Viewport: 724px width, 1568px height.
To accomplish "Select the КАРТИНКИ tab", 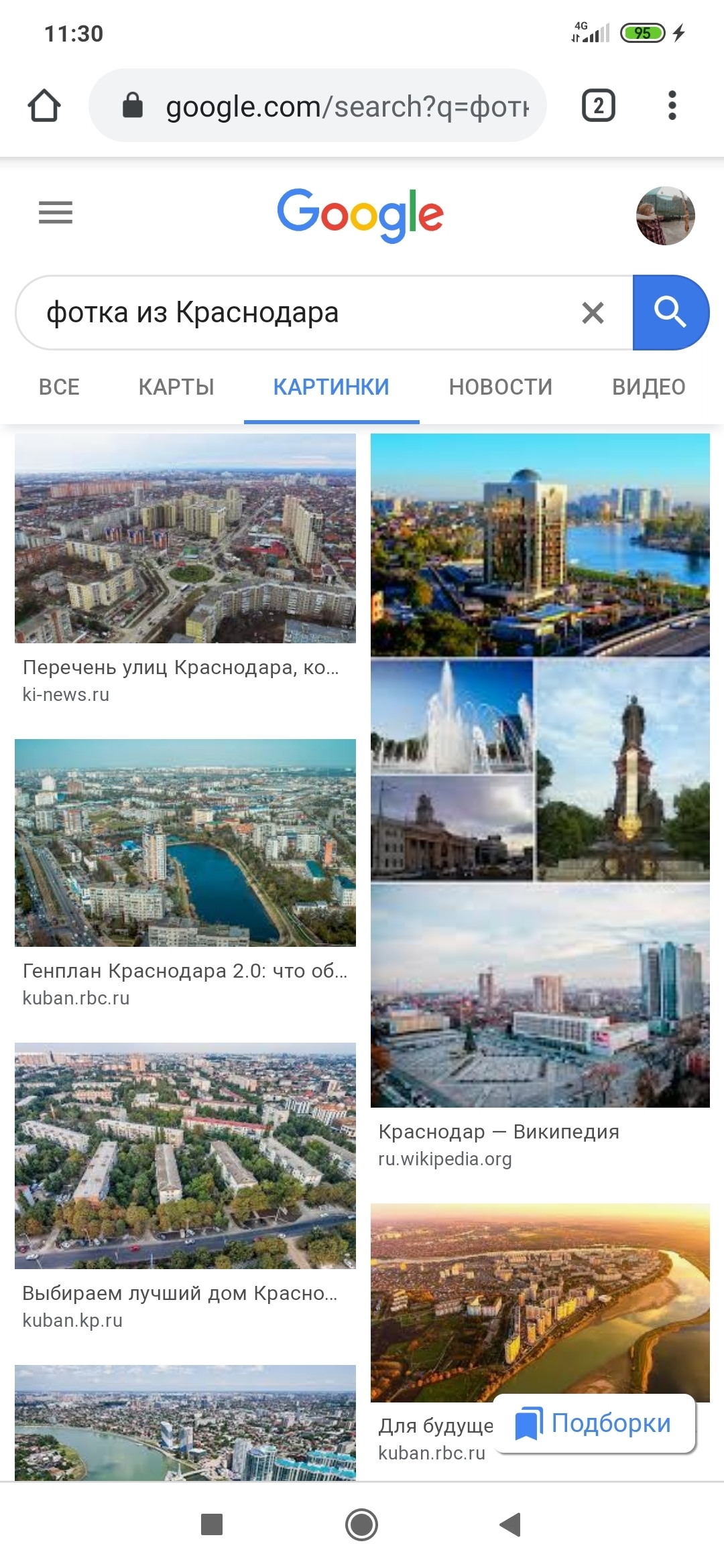I will (331, 387).
